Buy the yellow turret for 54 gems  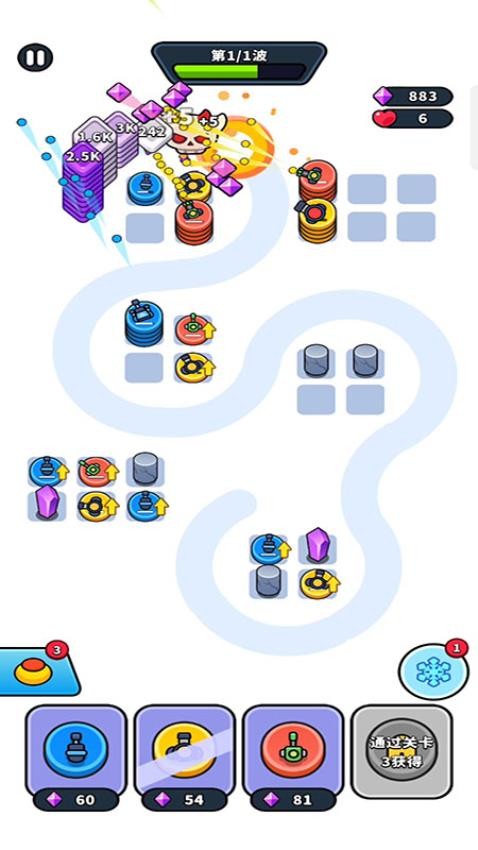tap(184, 757)
